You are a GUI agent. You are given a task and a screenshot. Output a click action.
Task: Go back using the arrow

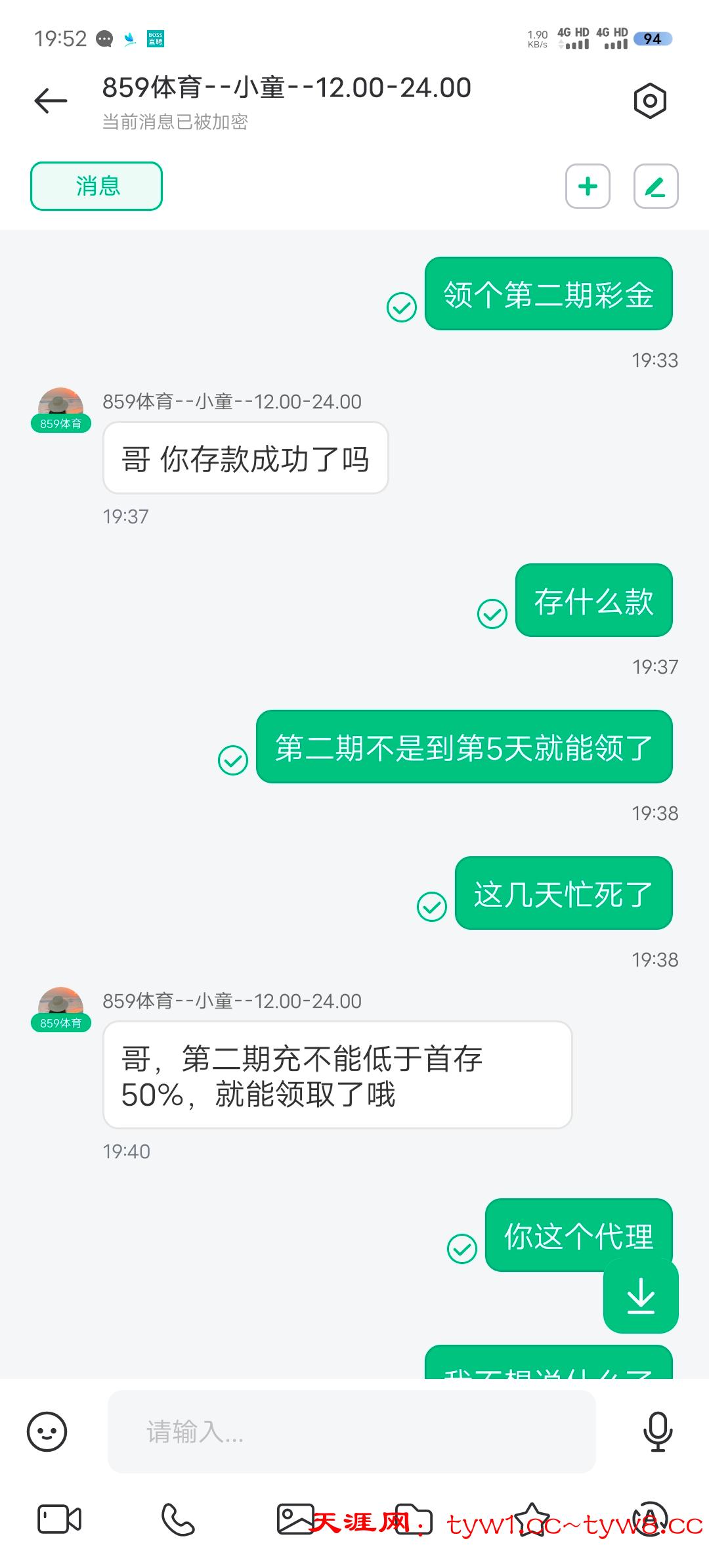pos(51,100)
